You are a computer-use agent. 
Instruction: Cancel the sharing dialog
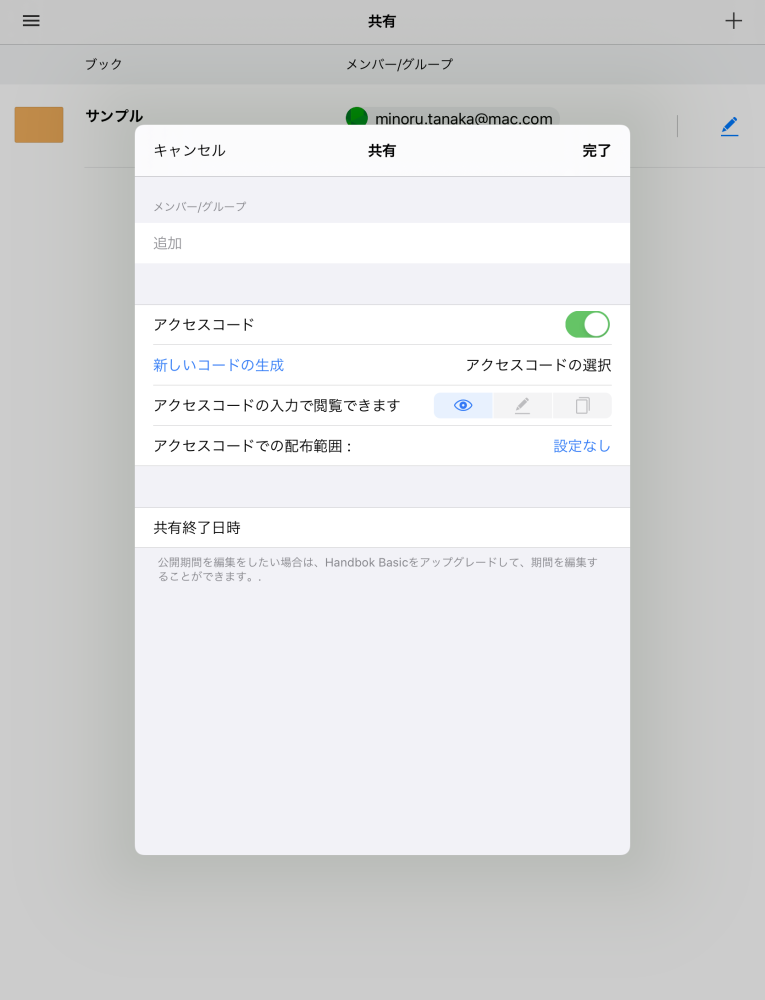click(x=189, y=151)
